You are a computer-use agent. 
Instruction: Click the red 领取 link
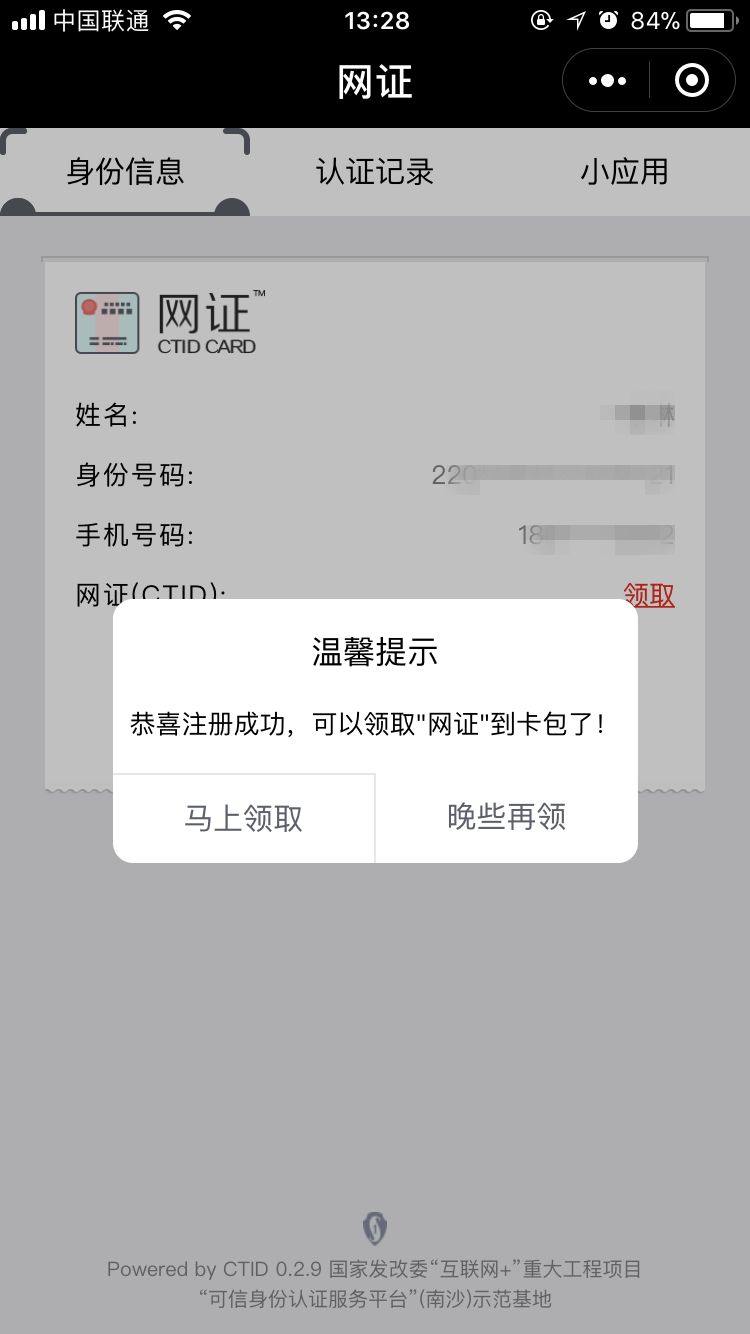coord(651,595)
